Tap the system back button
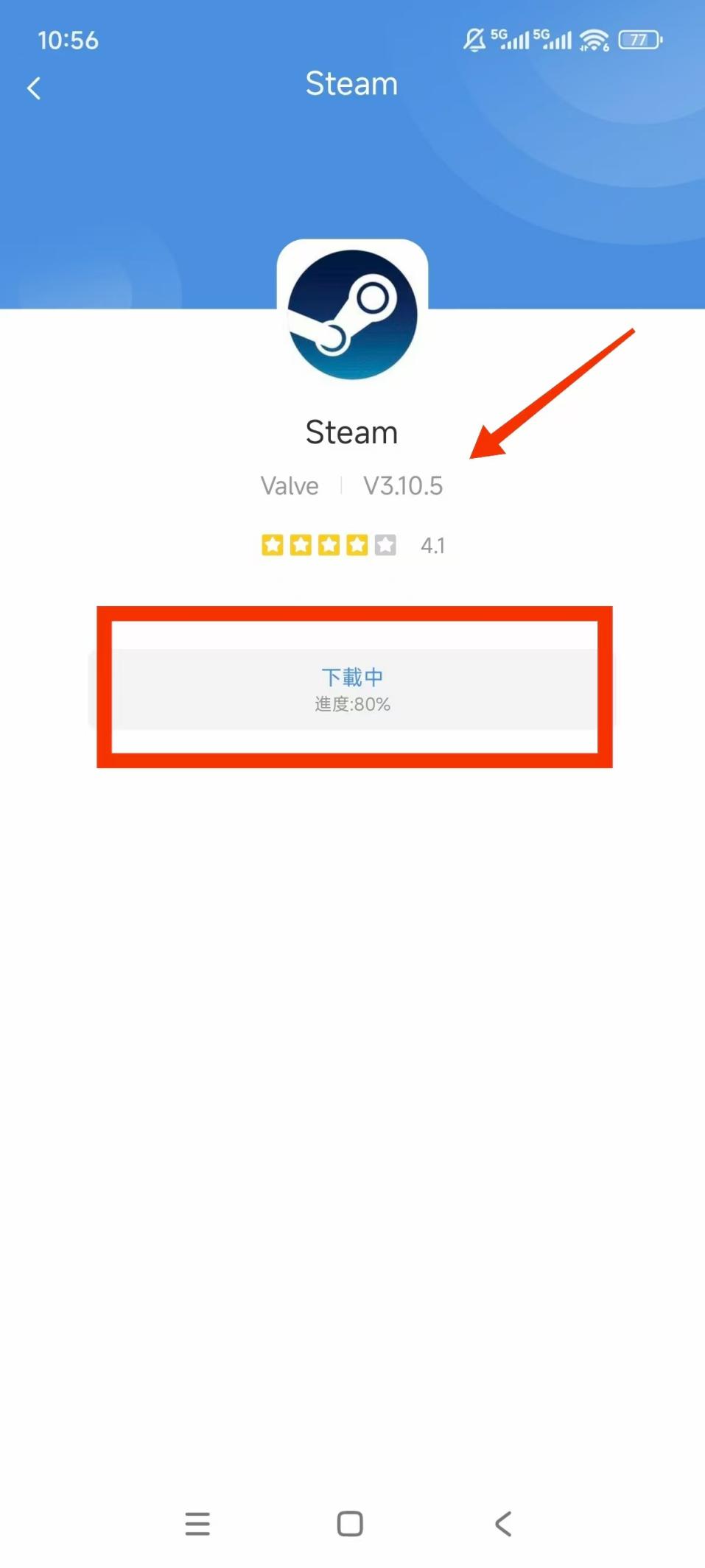The image size is (705, 1568). (x=503, y=1524)
